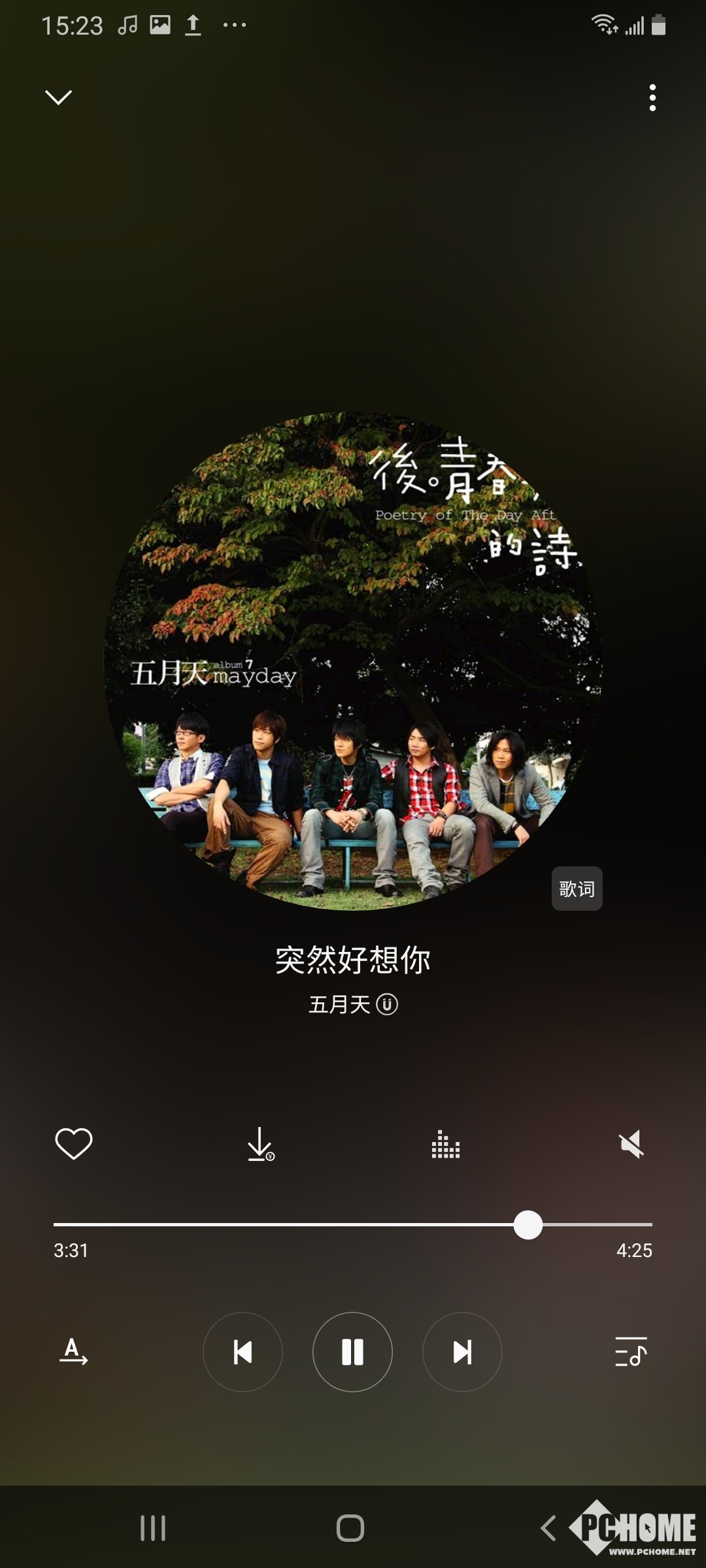Open the system recent apps view
Screen dimensions: 706x1568
pyautogui.click(x=153, y=1528)
